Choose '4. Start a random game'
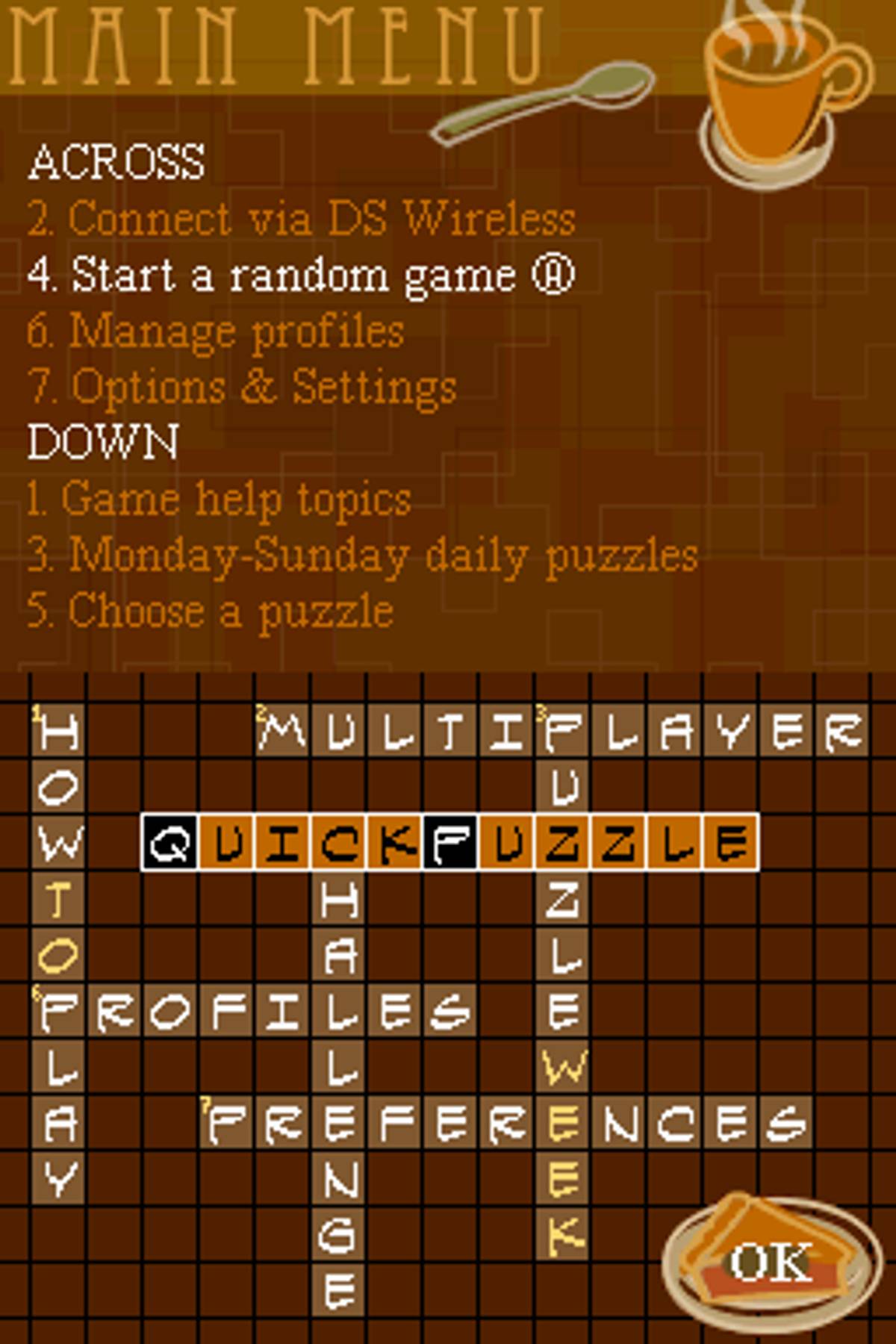 click(301, 275)
